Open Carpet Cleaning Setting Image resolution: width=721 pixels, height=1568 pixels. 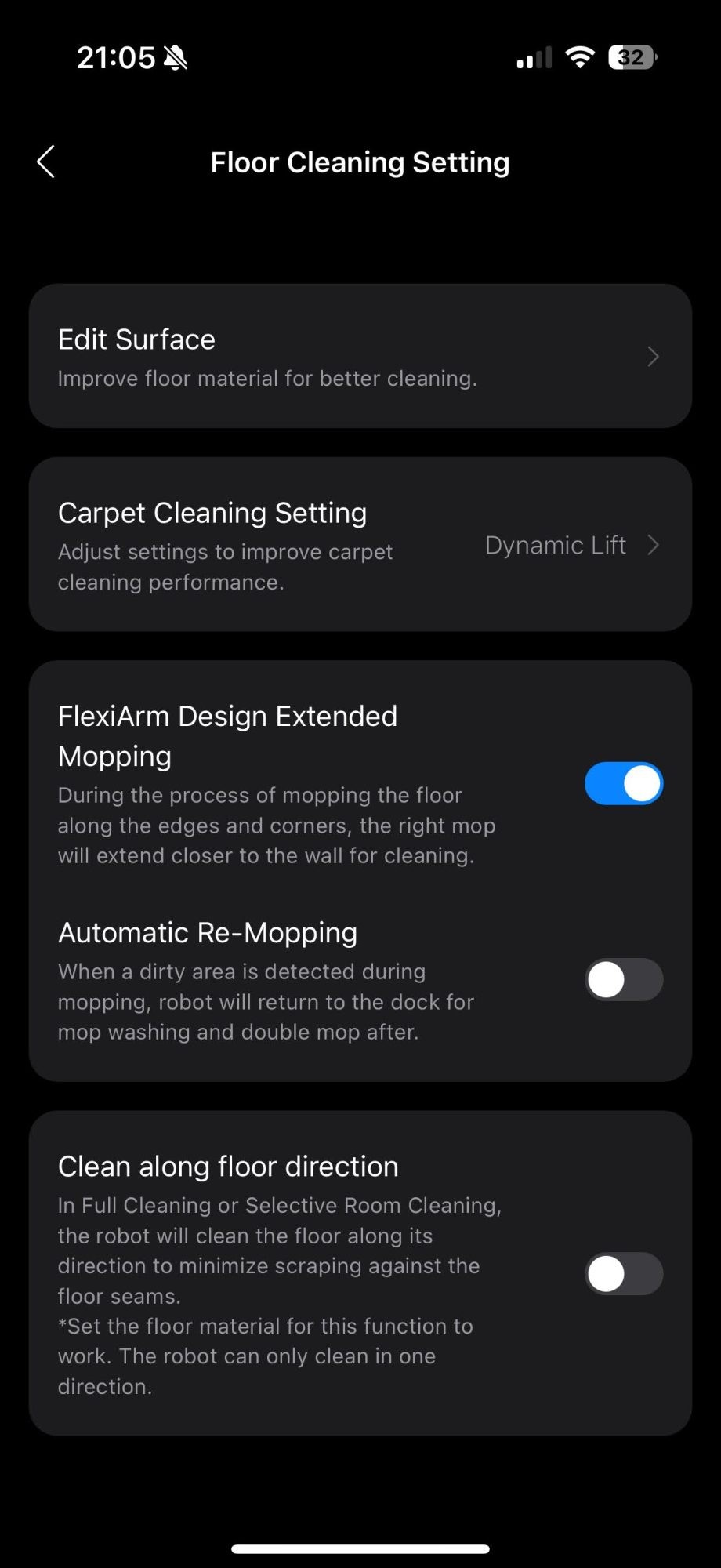click(360, 545)
